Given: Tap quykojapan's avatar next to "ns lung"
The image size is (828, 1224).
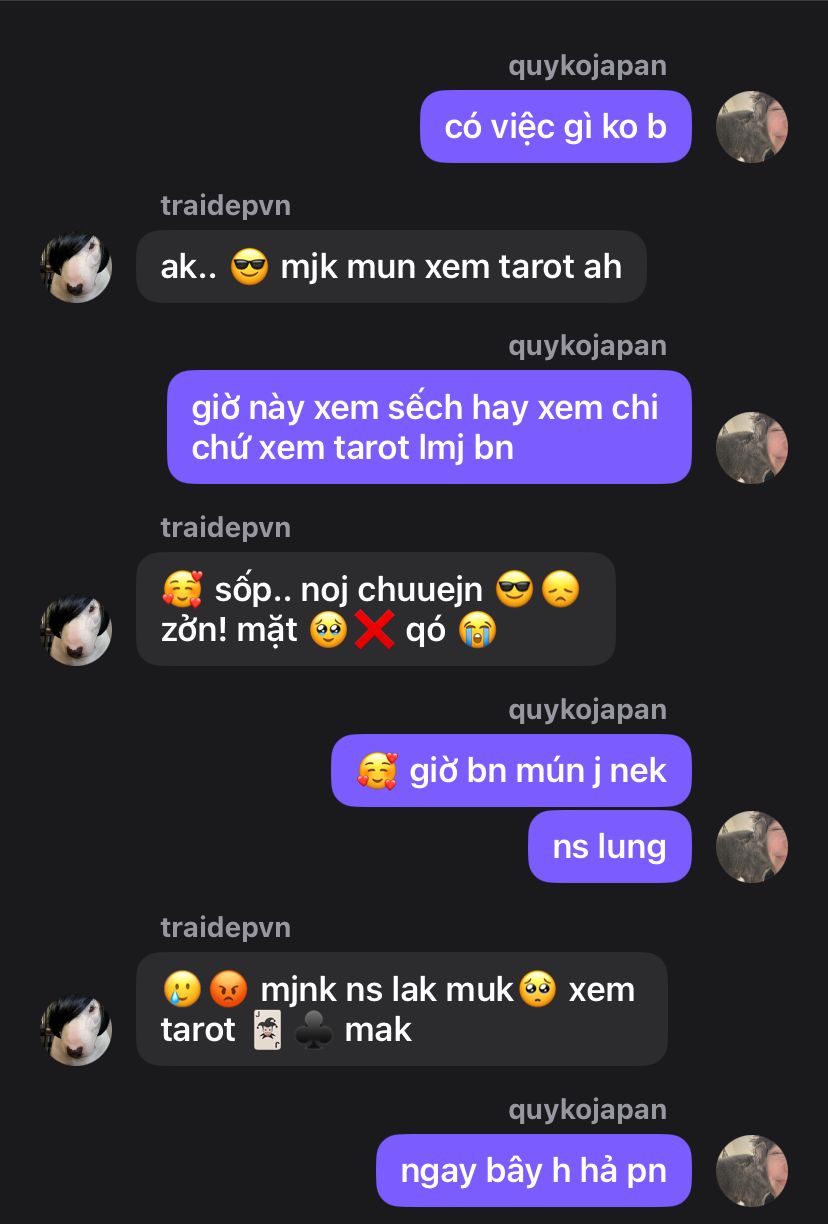Looking at the screenshot, I should pyautogui.click(x=752, y=847).
